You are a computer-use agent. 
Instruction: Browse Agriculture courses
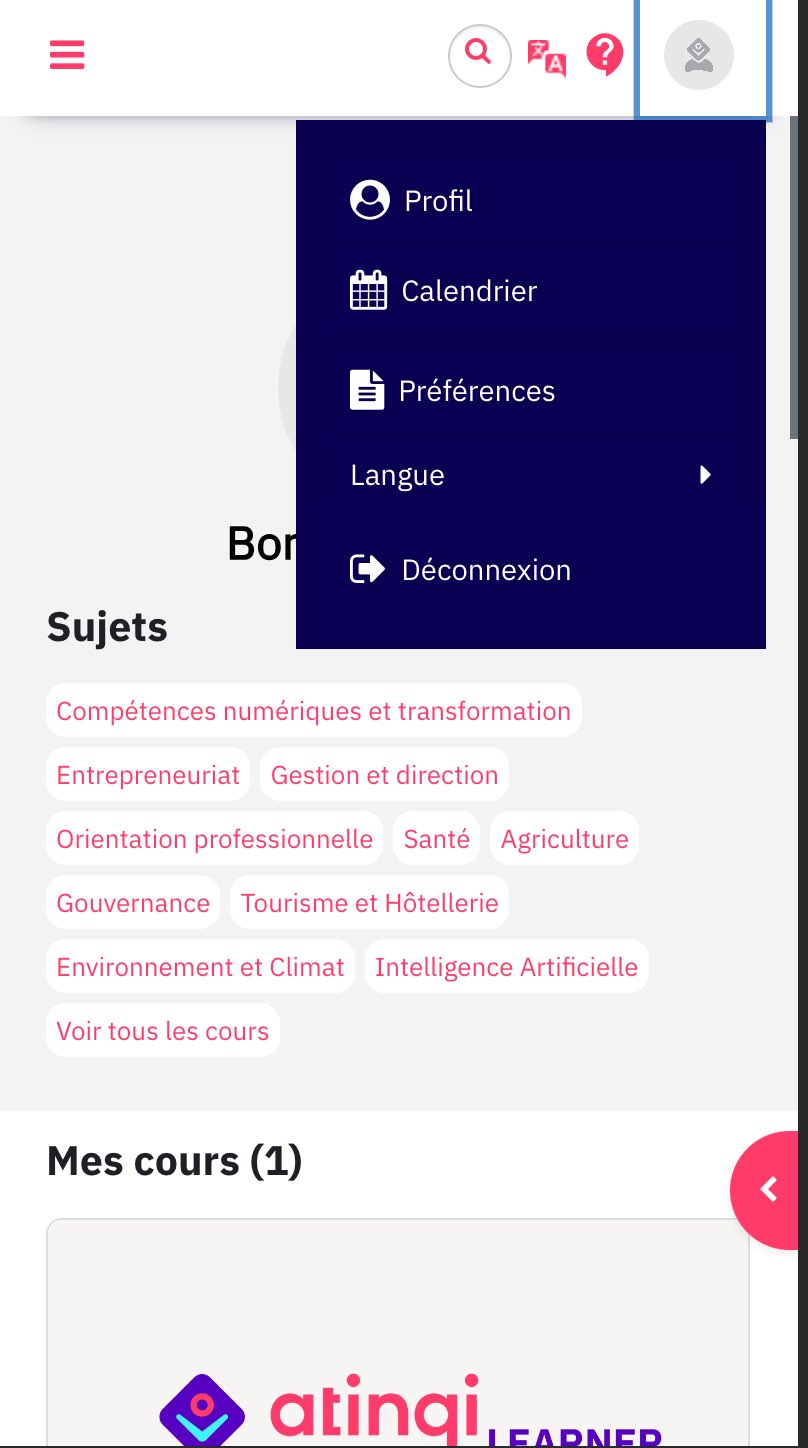(x=565, y=839)
